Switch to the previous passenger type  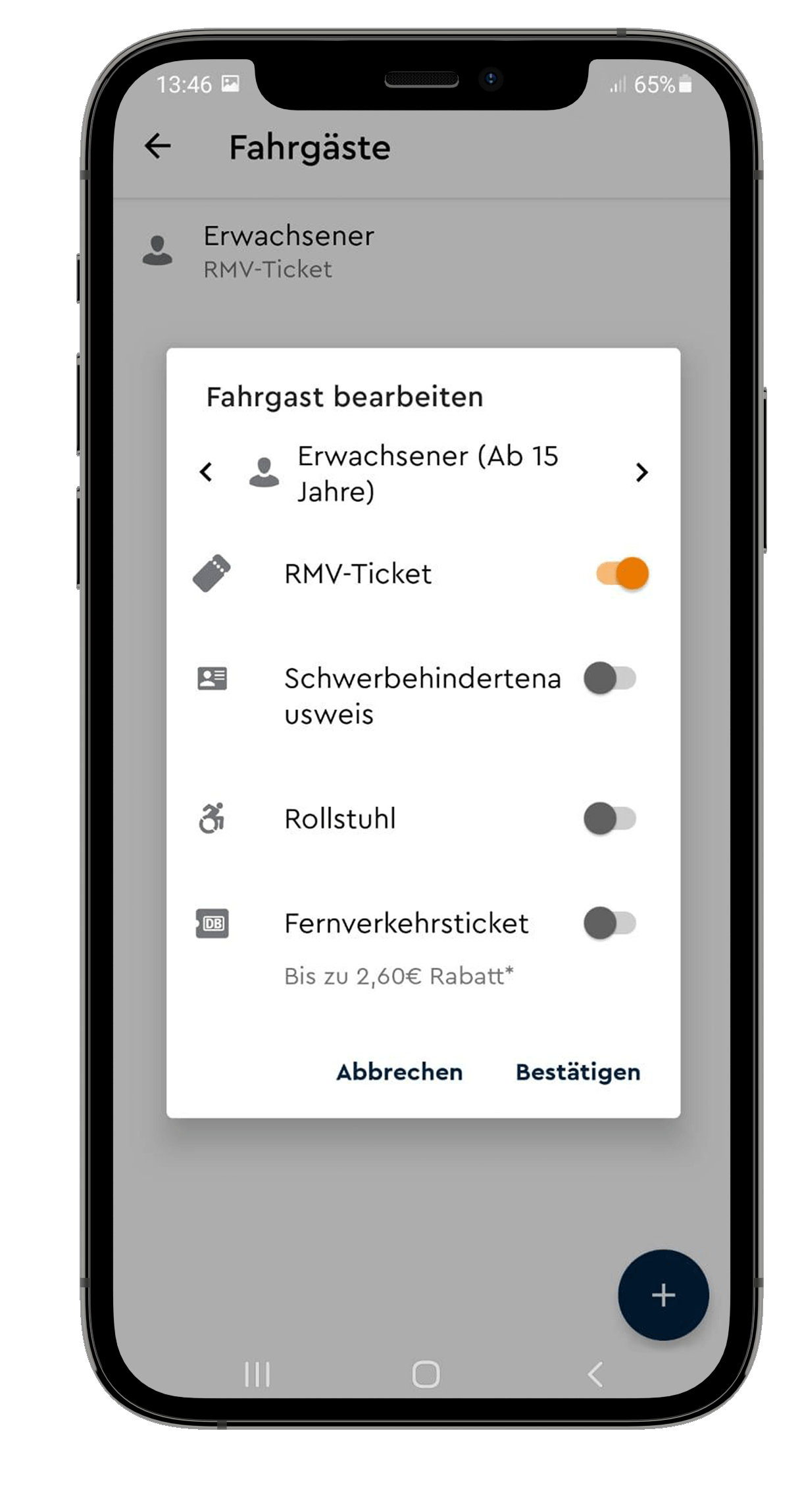(206, 472)
